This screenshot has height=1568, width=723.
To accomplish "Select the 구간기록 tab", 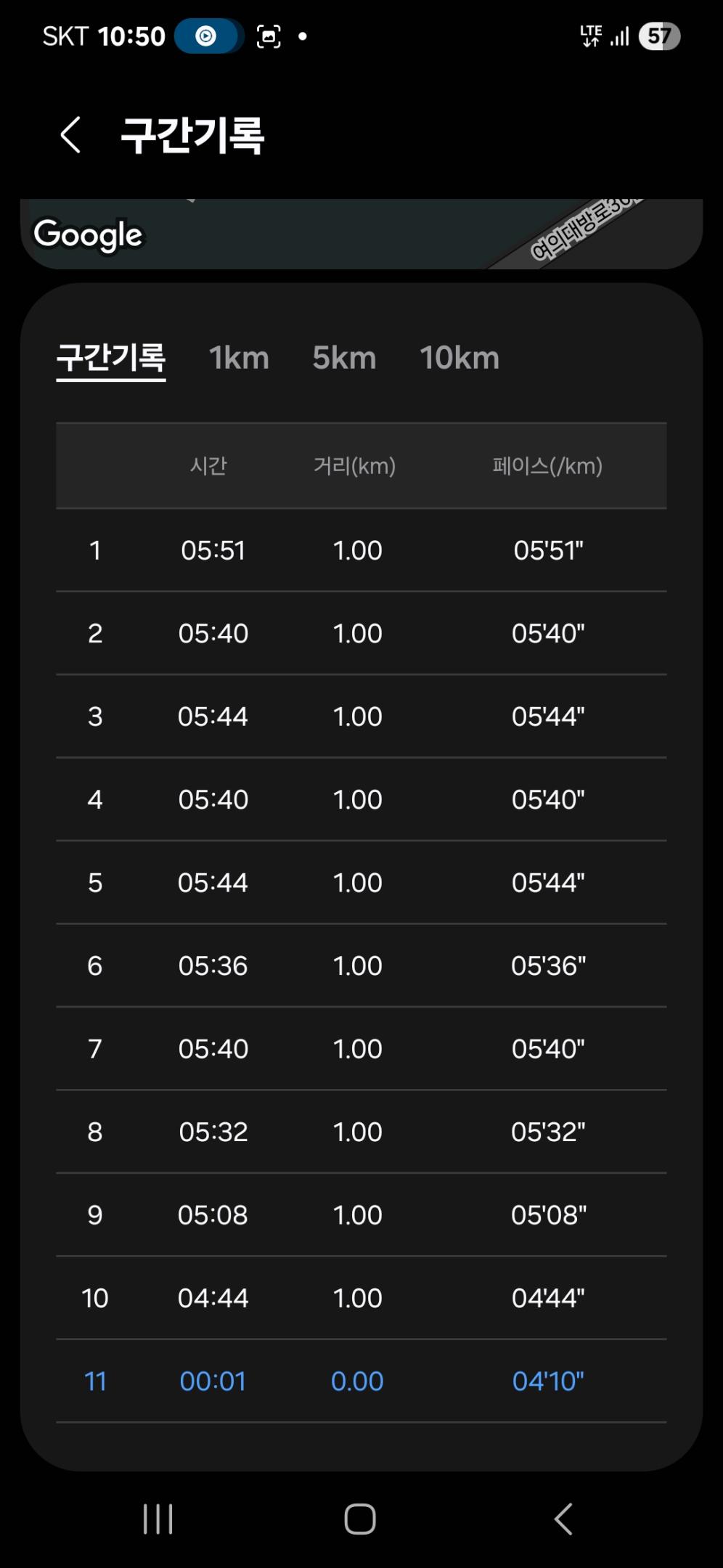I will point(111,358).
